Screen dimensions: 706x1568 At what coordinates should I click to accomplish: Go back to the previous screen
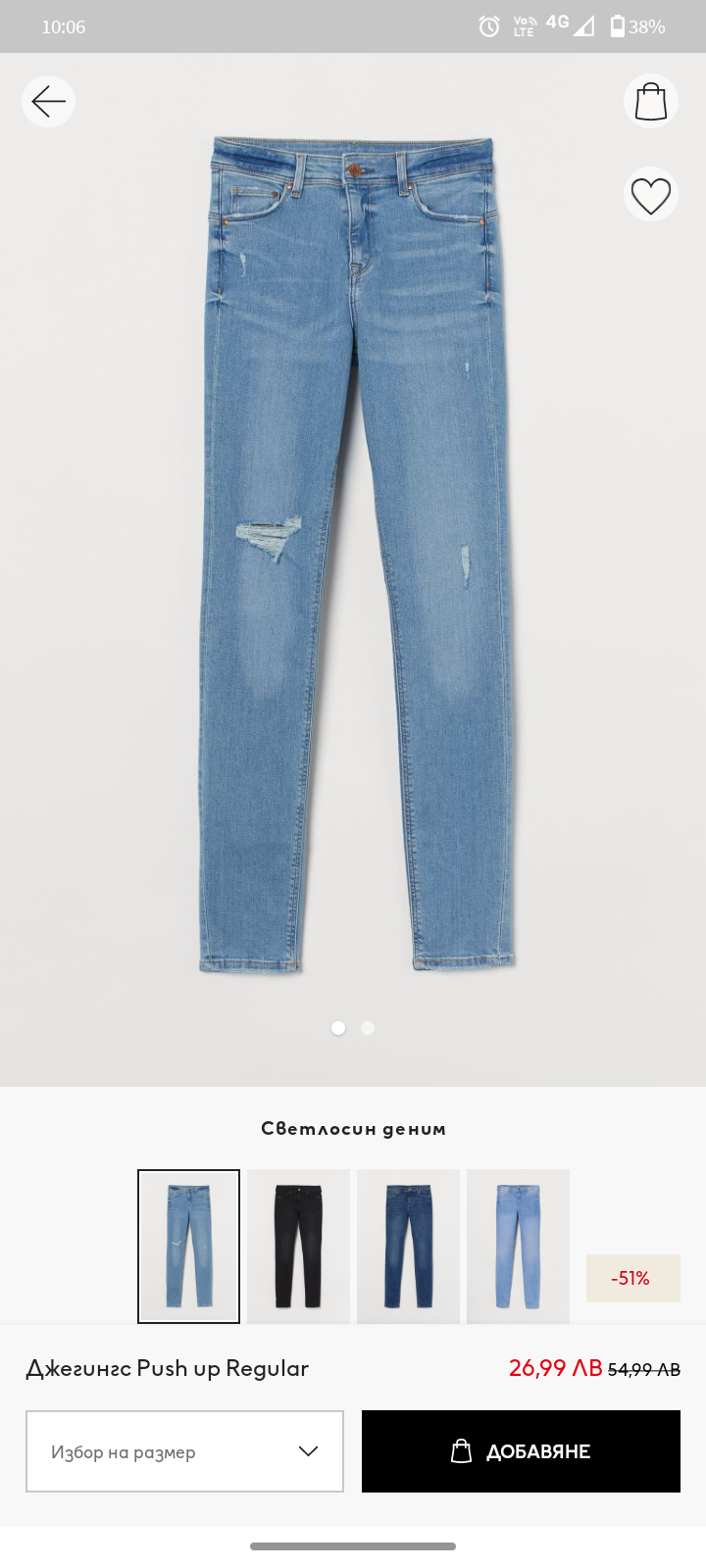[x=48, y=102]
